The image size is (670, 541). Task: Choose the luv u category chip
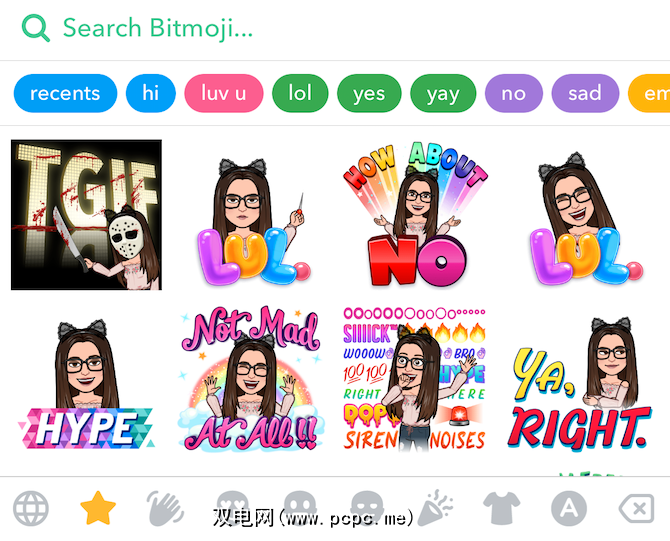[x=223, y=93]
